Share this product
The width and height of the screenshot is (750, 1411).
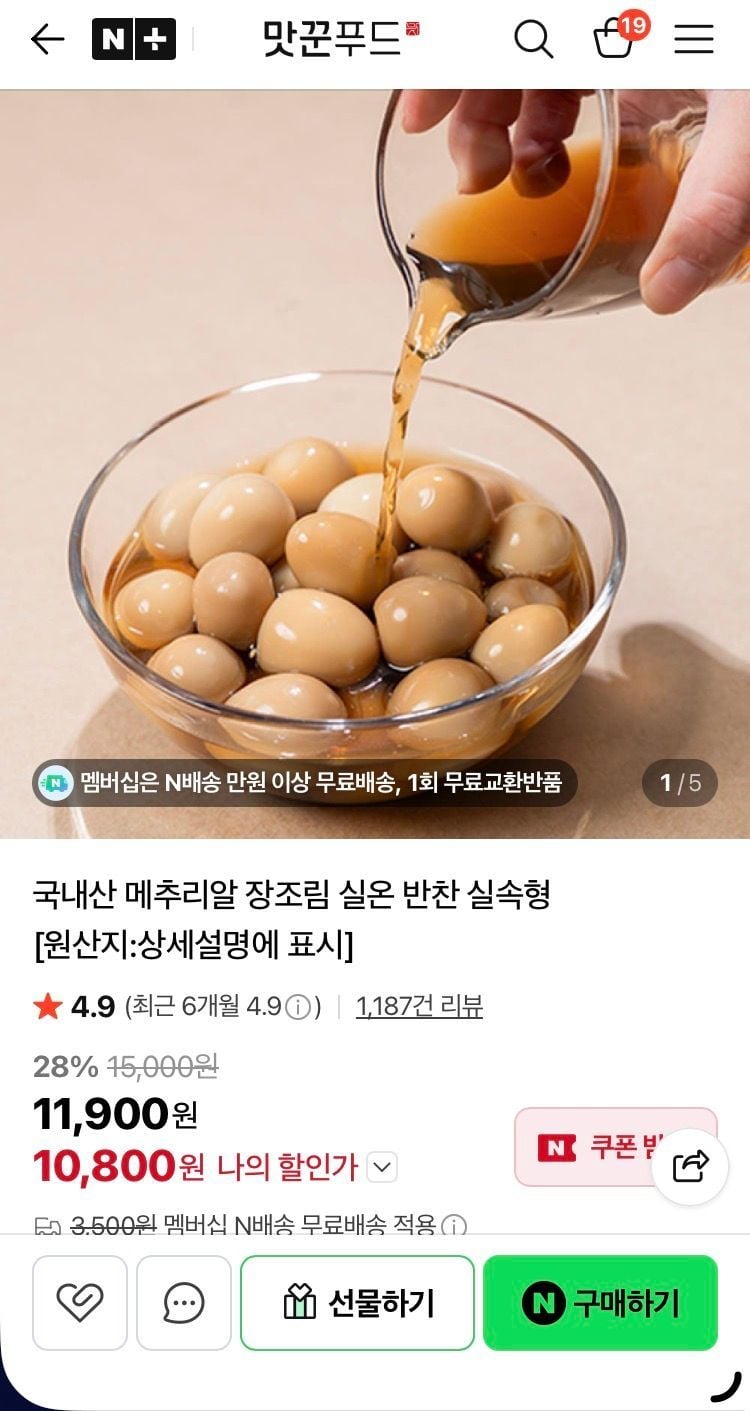pos(690,1166)
